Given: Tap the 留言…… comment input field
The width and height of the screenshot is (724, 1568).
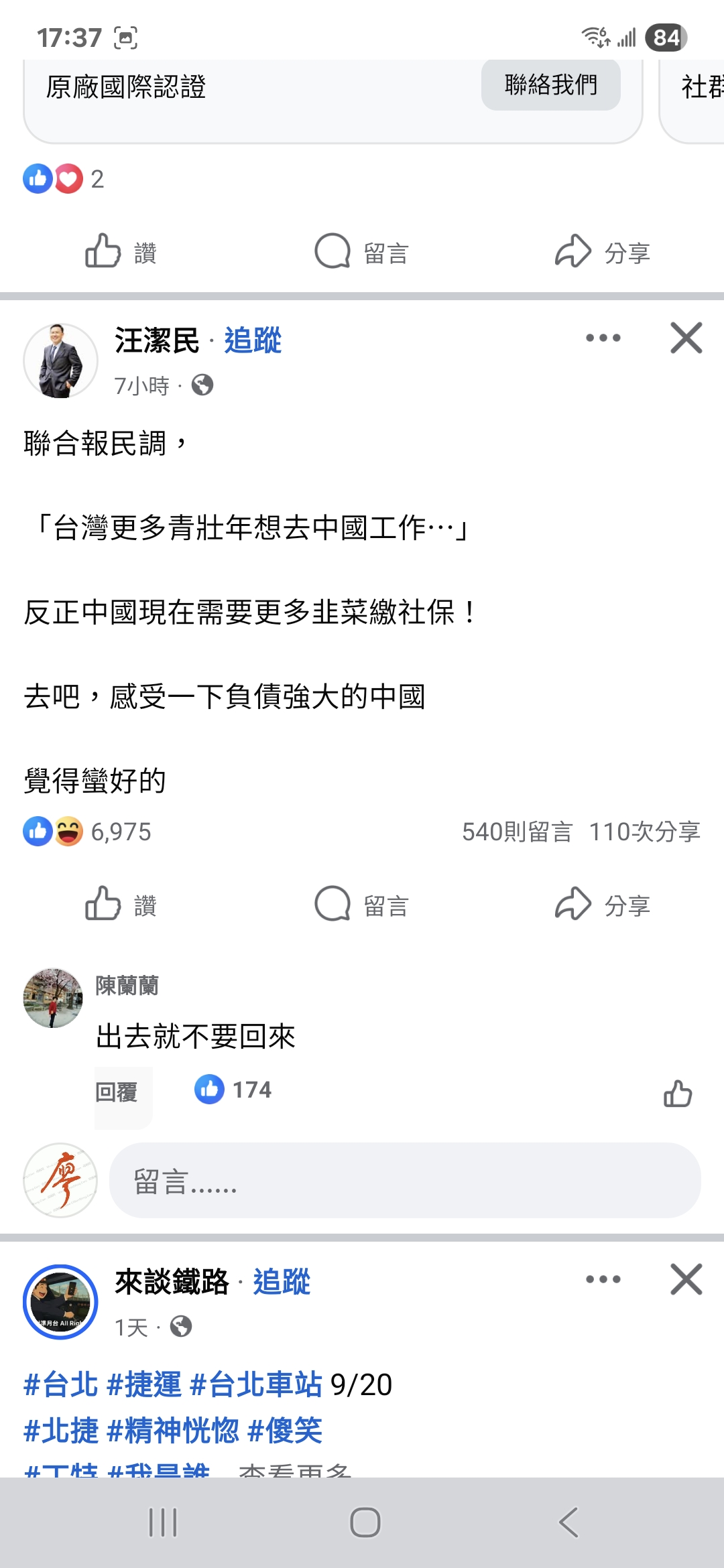Looking at the screenshot, I should pos(405,1181).
